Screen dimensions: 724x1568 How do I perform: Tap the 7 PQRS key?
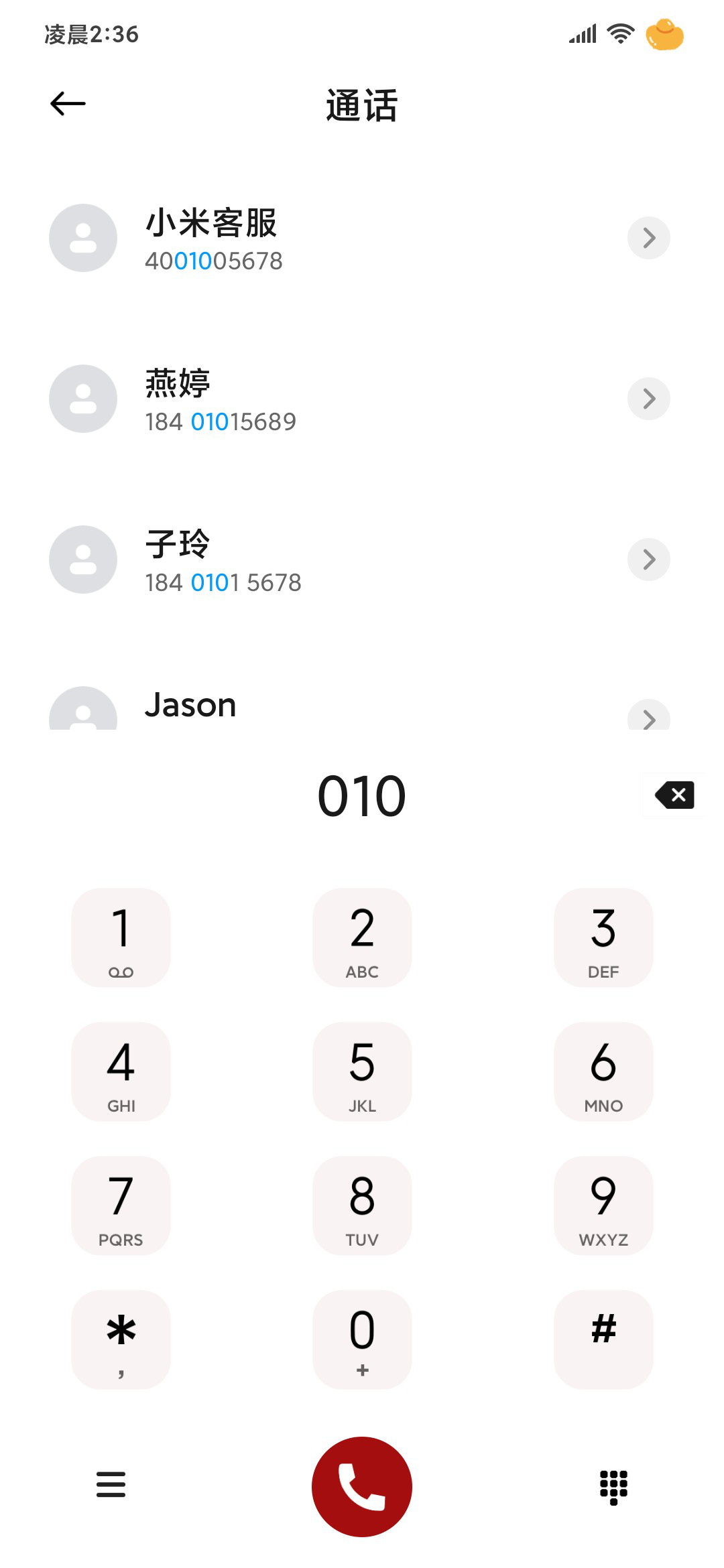click(x=121, y=1205)
